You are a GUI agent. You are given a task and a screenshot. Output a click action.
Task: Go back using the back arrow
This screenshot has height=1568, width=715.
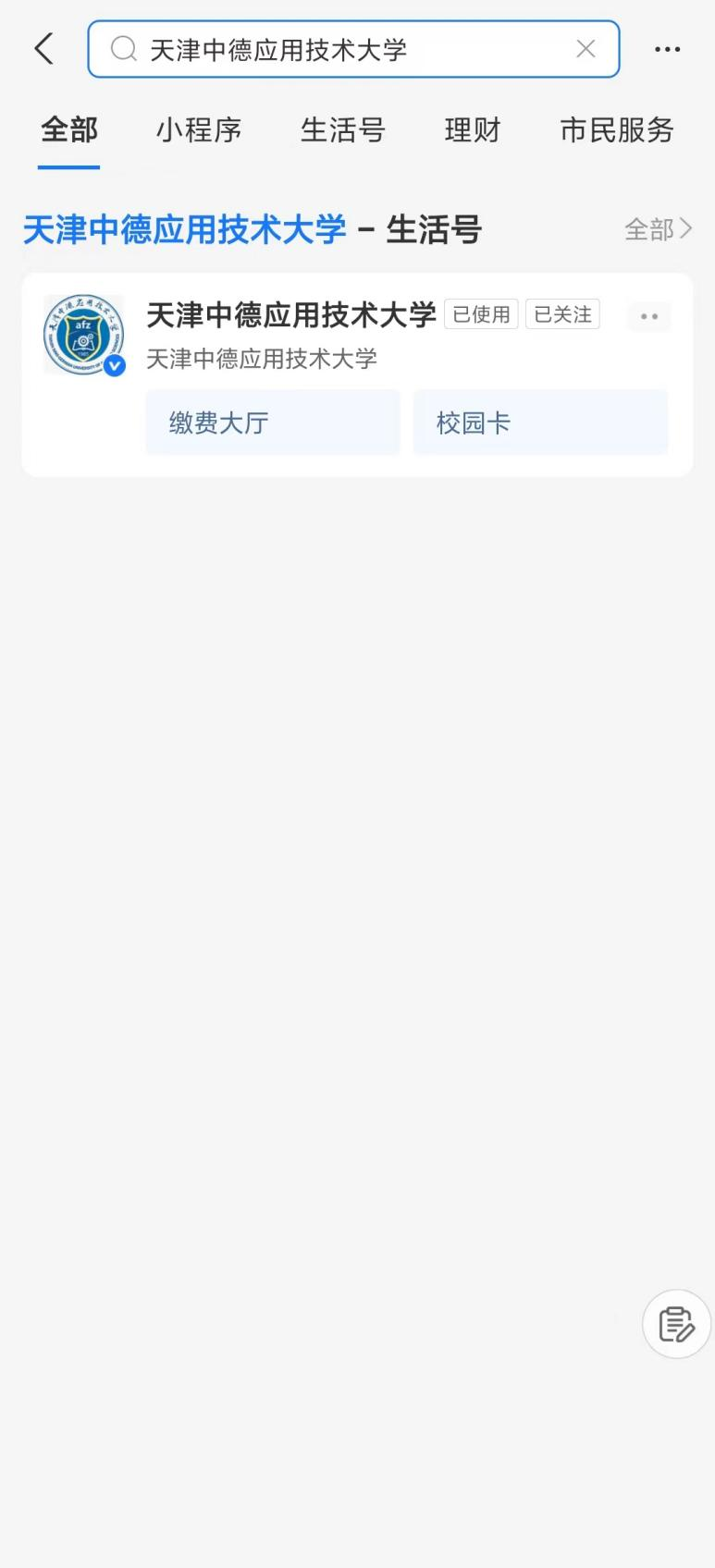pos(43,49)
